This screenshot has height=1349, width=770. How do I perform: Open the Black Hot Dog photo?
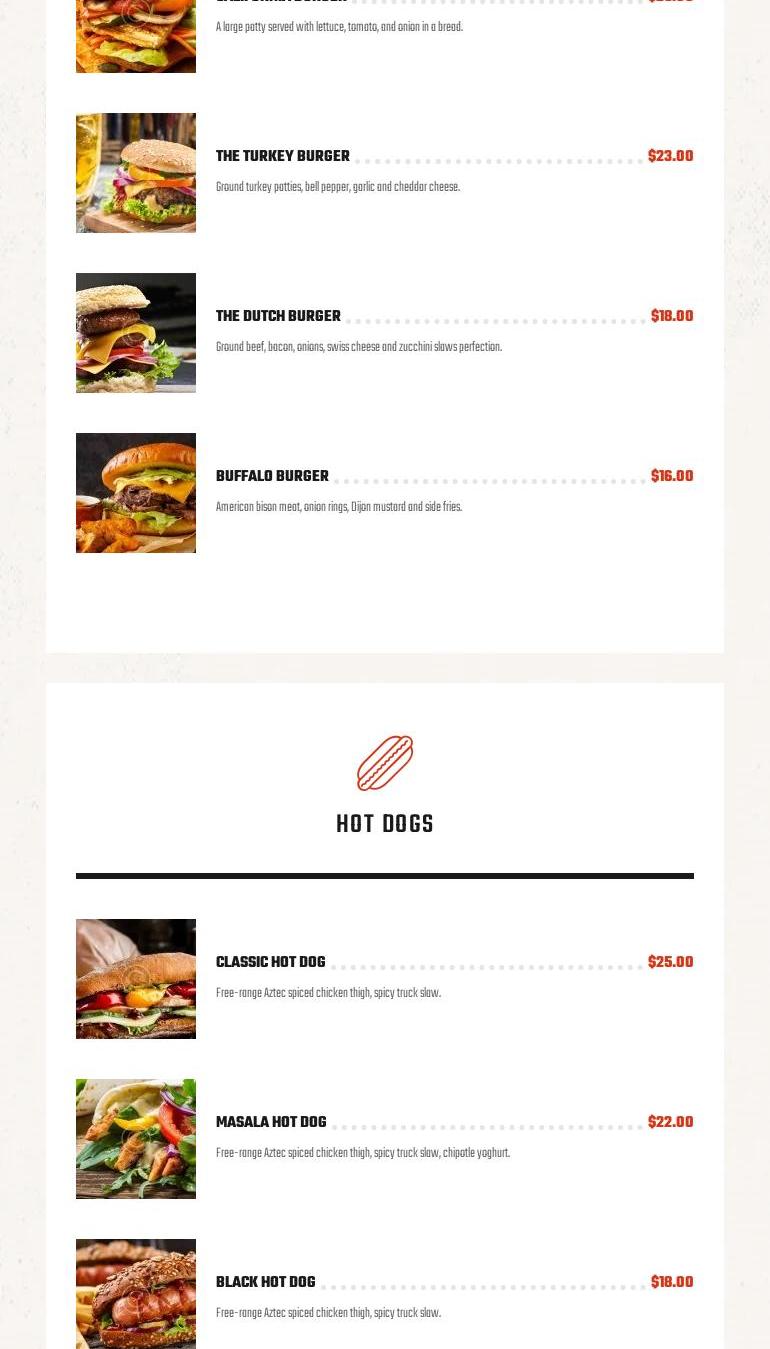pos(136,1294)
